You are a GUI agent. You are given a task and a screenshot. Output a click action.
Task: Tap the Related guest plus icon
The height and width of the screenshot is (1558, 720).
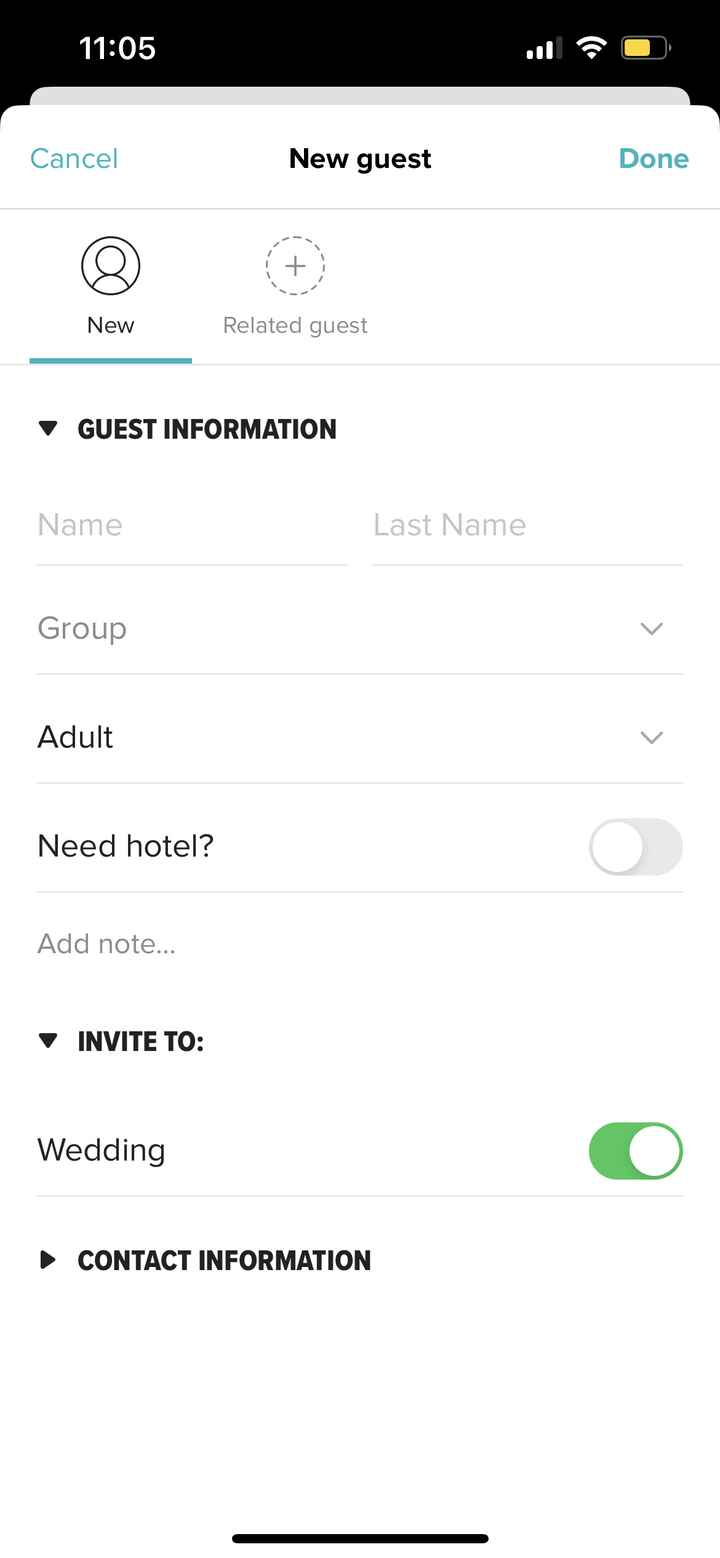pos(295,265)
